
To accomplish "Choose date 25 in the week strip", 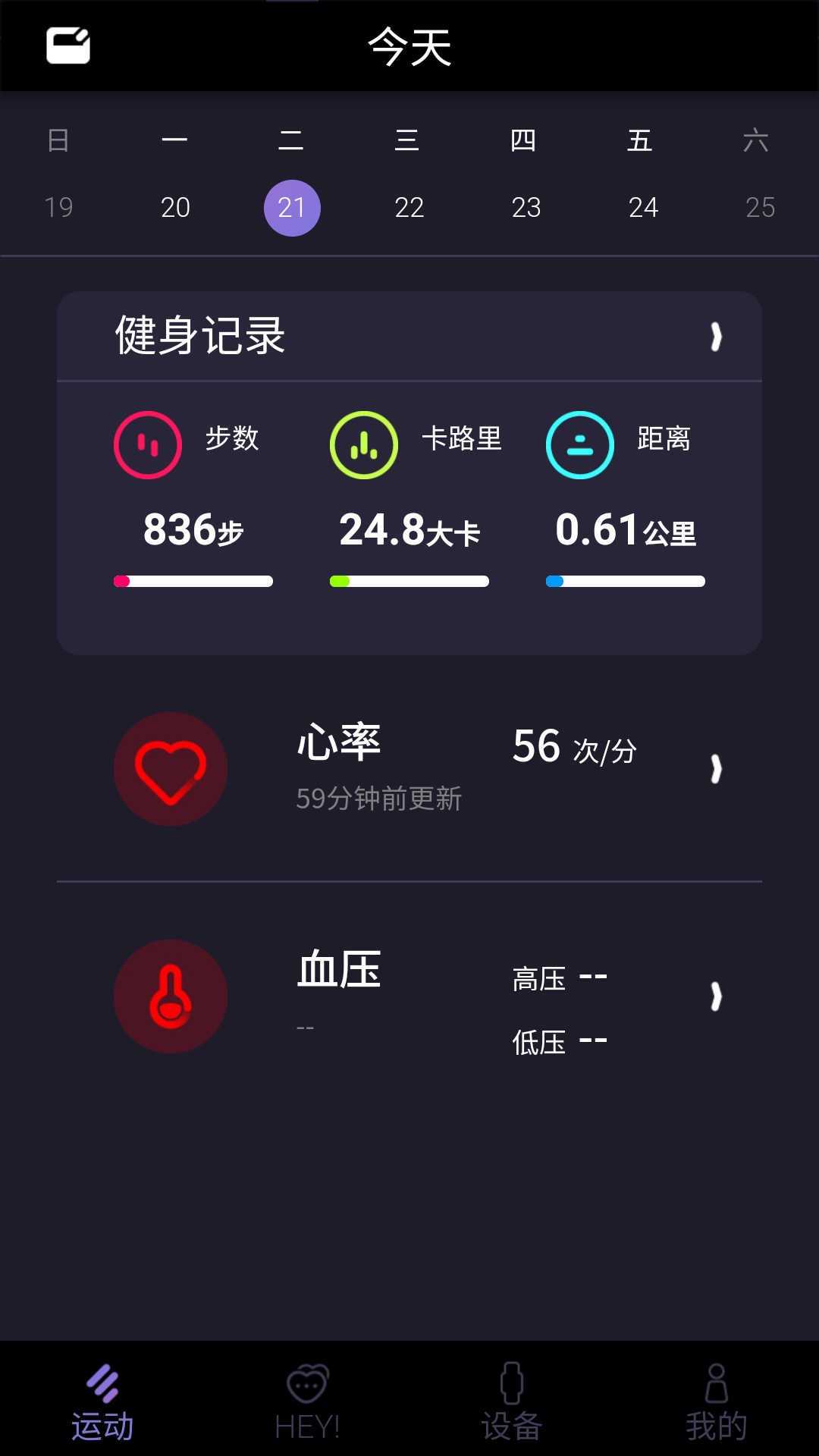I will click(760, 208).
